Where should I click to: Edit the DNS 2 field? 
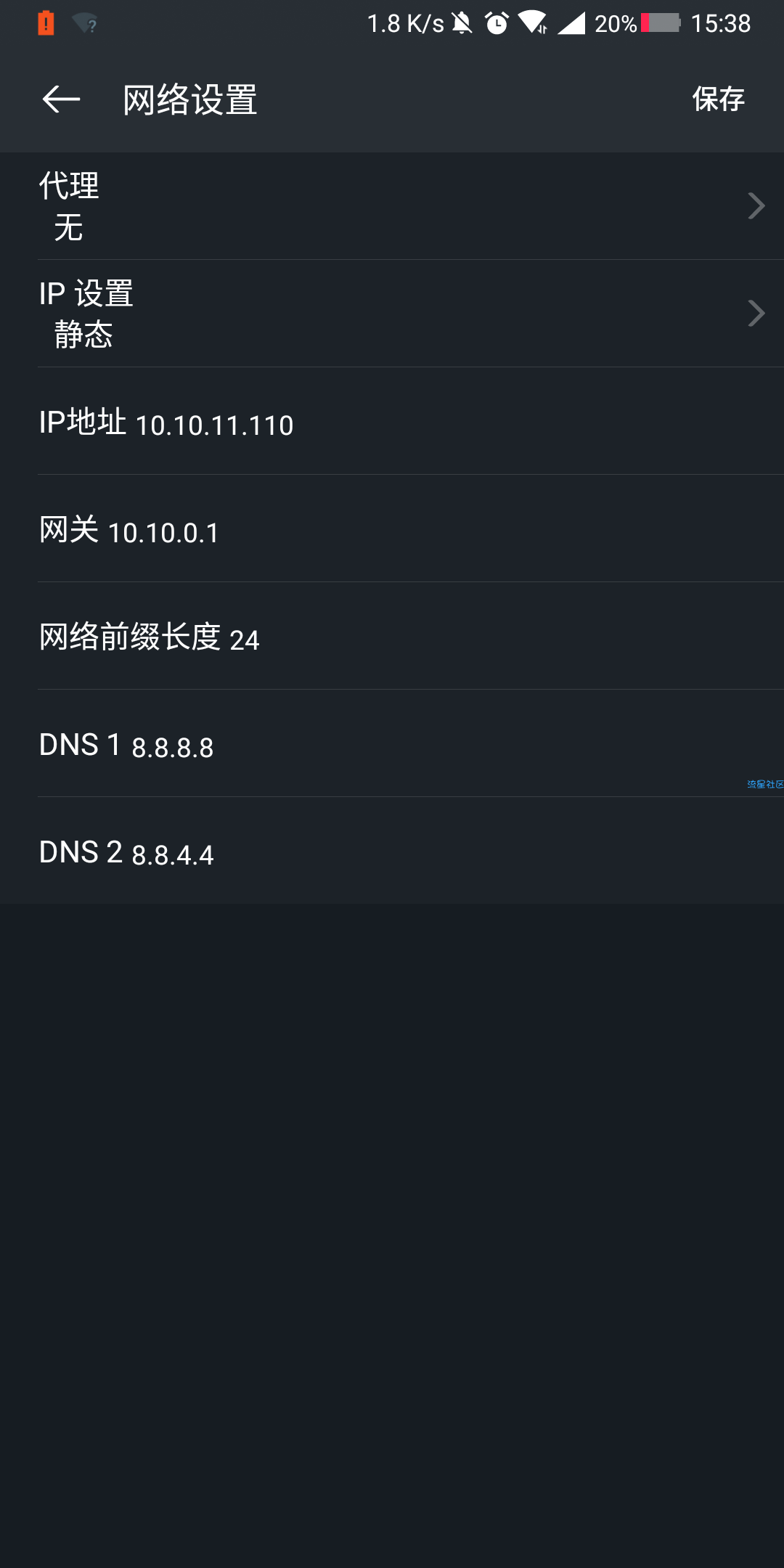coord(392,851)
